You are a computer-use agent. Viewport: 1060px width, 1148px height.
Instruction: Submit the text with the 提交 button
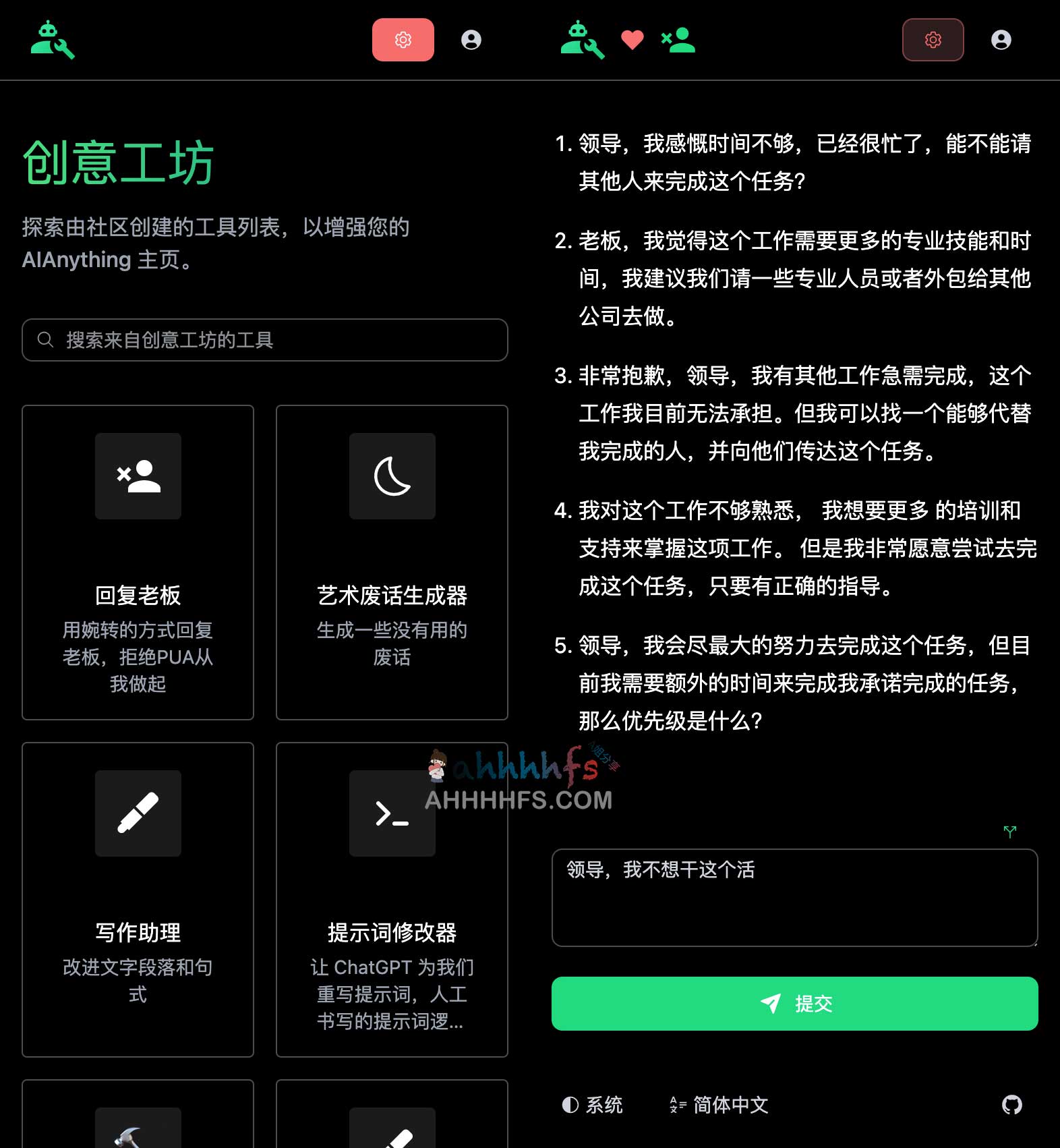point(794,1004)
